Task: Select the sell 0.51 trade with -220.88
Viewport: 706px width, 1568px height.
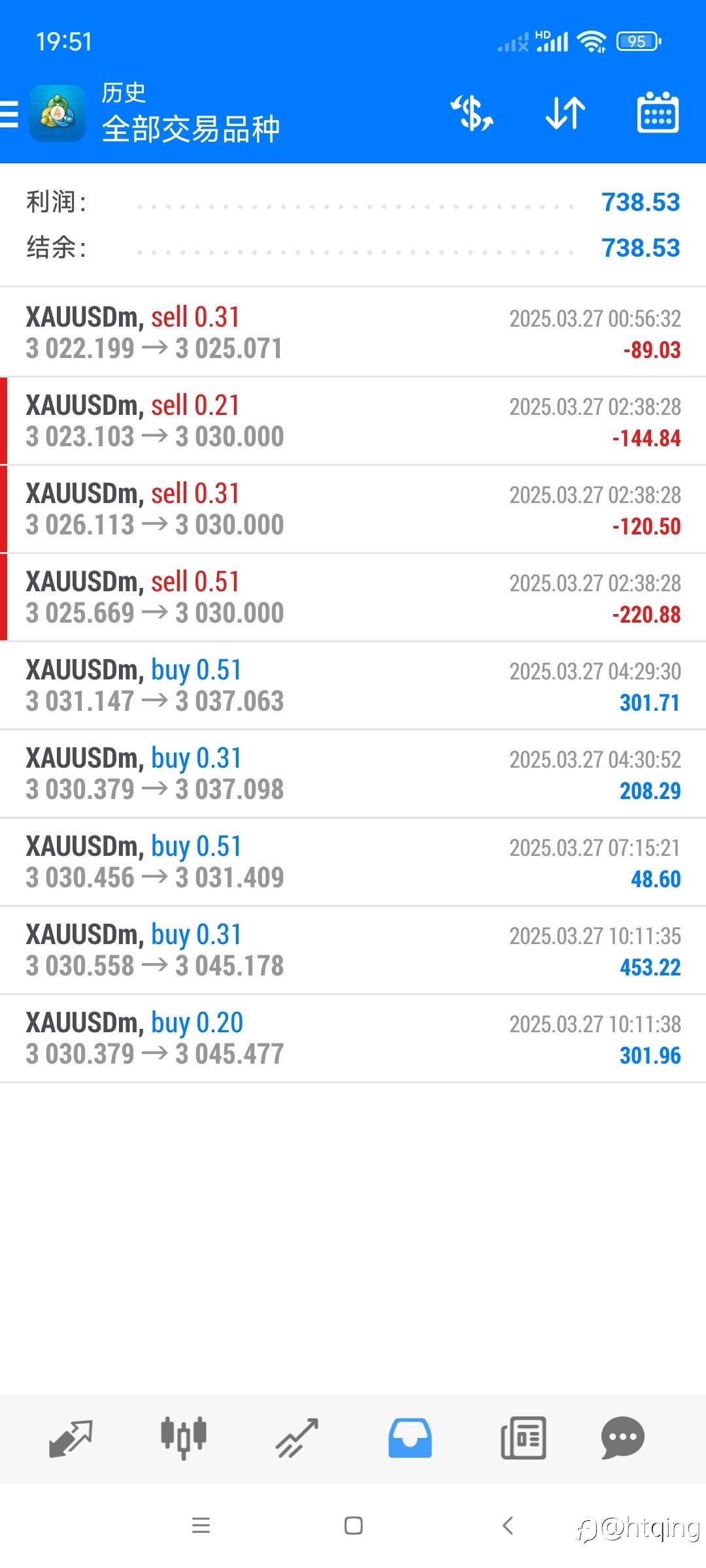Action: 353,597
